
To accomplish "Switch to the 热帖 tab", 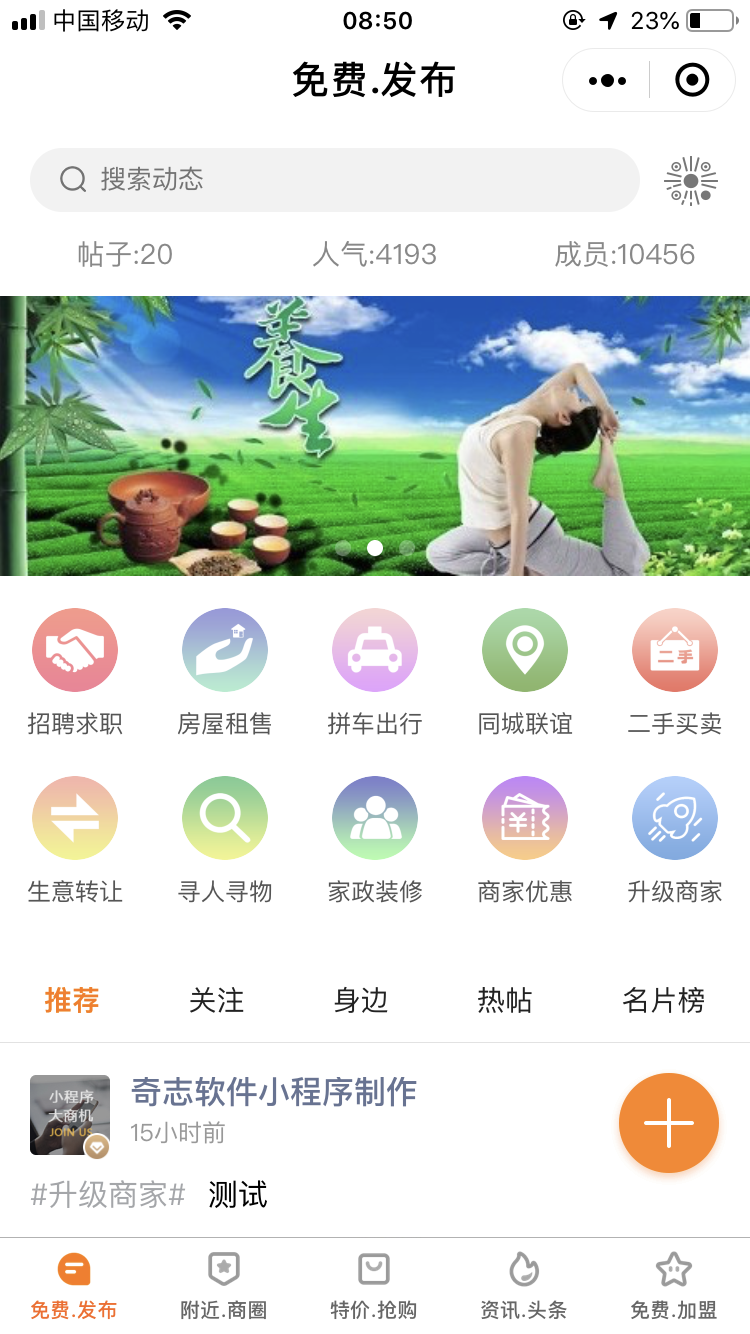I will click(x=505, y=1000).
